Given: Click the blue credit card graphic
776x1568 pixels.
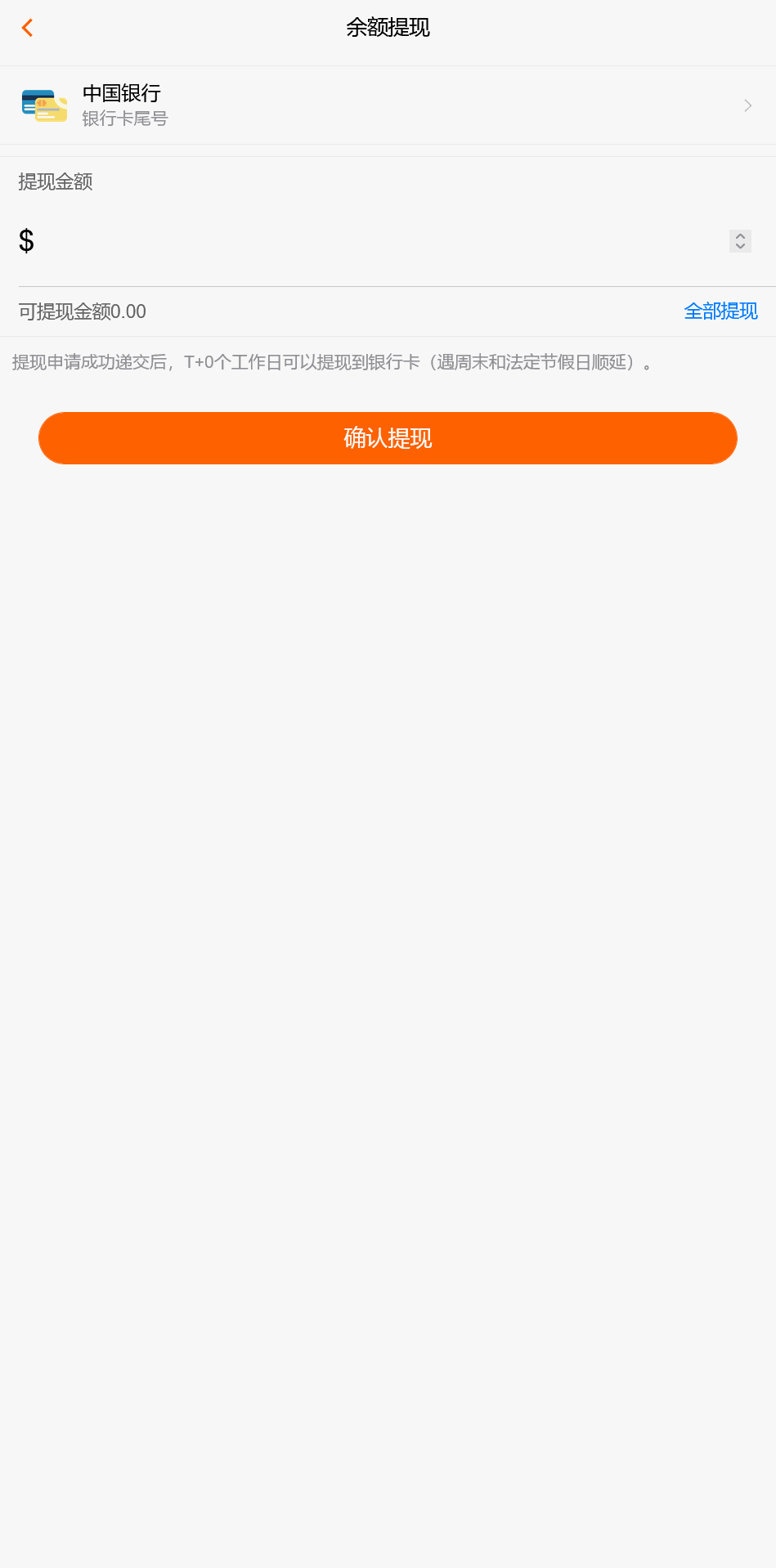Looking at the screenshot, I should coord(36,97).
